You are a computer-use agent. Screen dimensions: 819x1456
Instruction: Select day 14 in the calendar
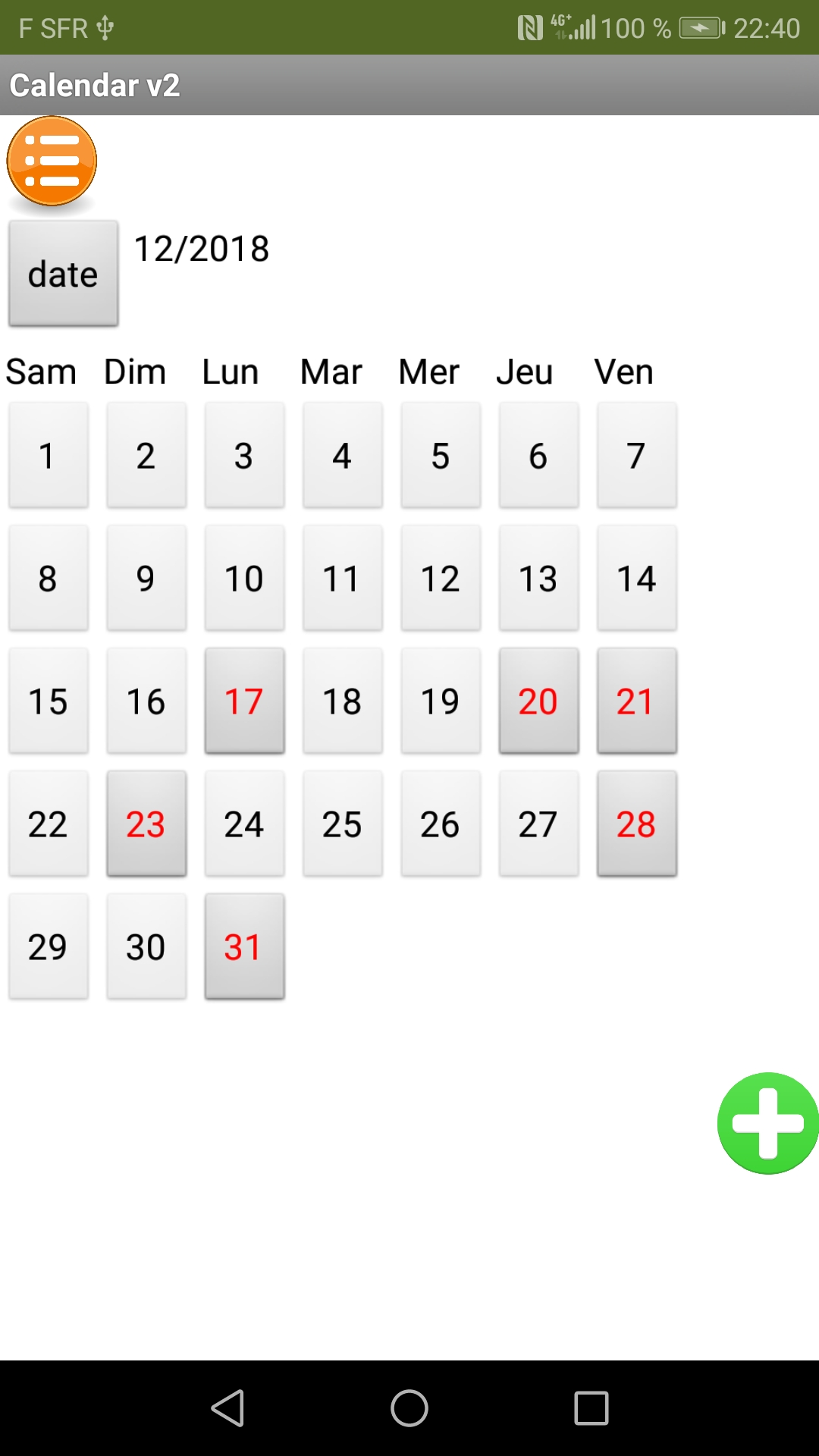pyautogui.click(x=636, y=578)
